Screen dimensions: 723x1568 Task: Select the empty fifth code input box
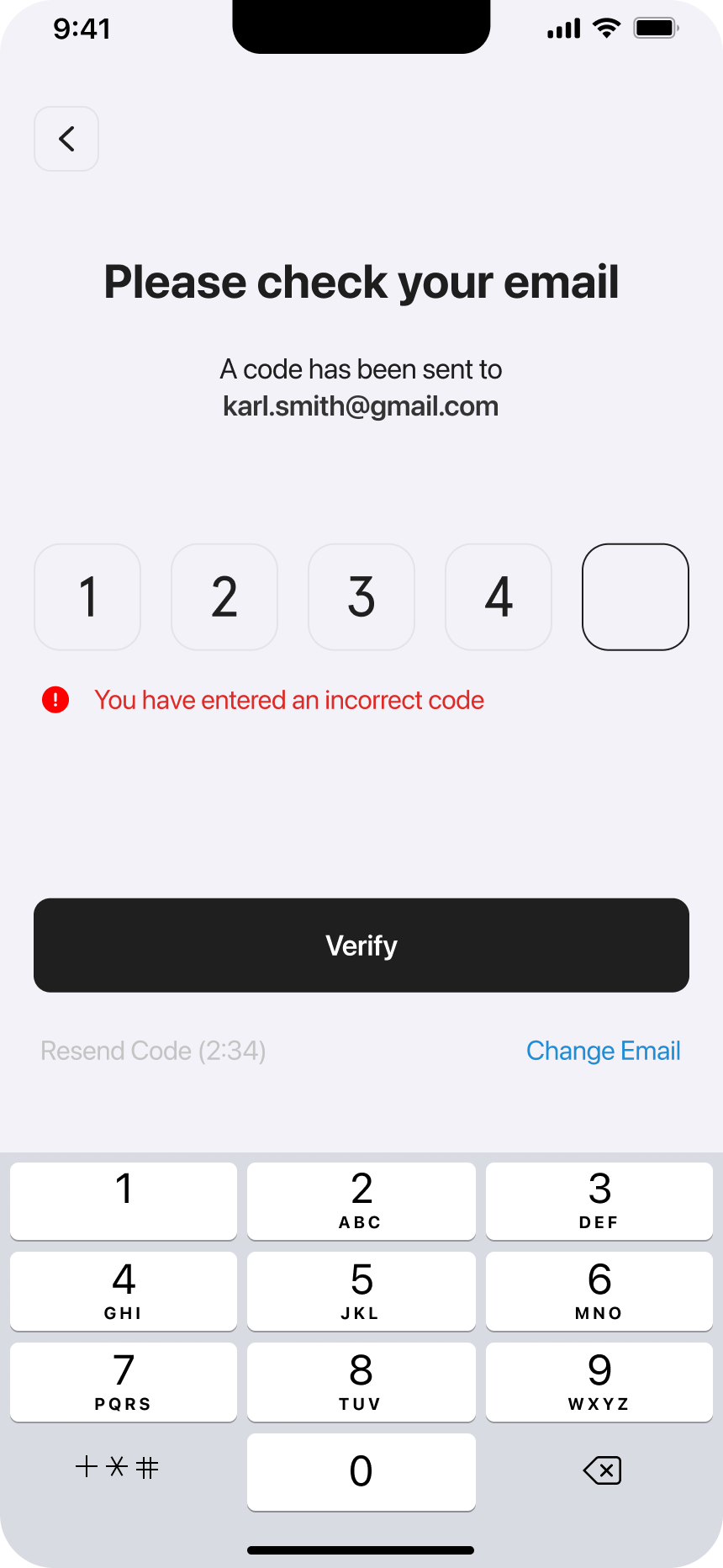tap(636, 596)
